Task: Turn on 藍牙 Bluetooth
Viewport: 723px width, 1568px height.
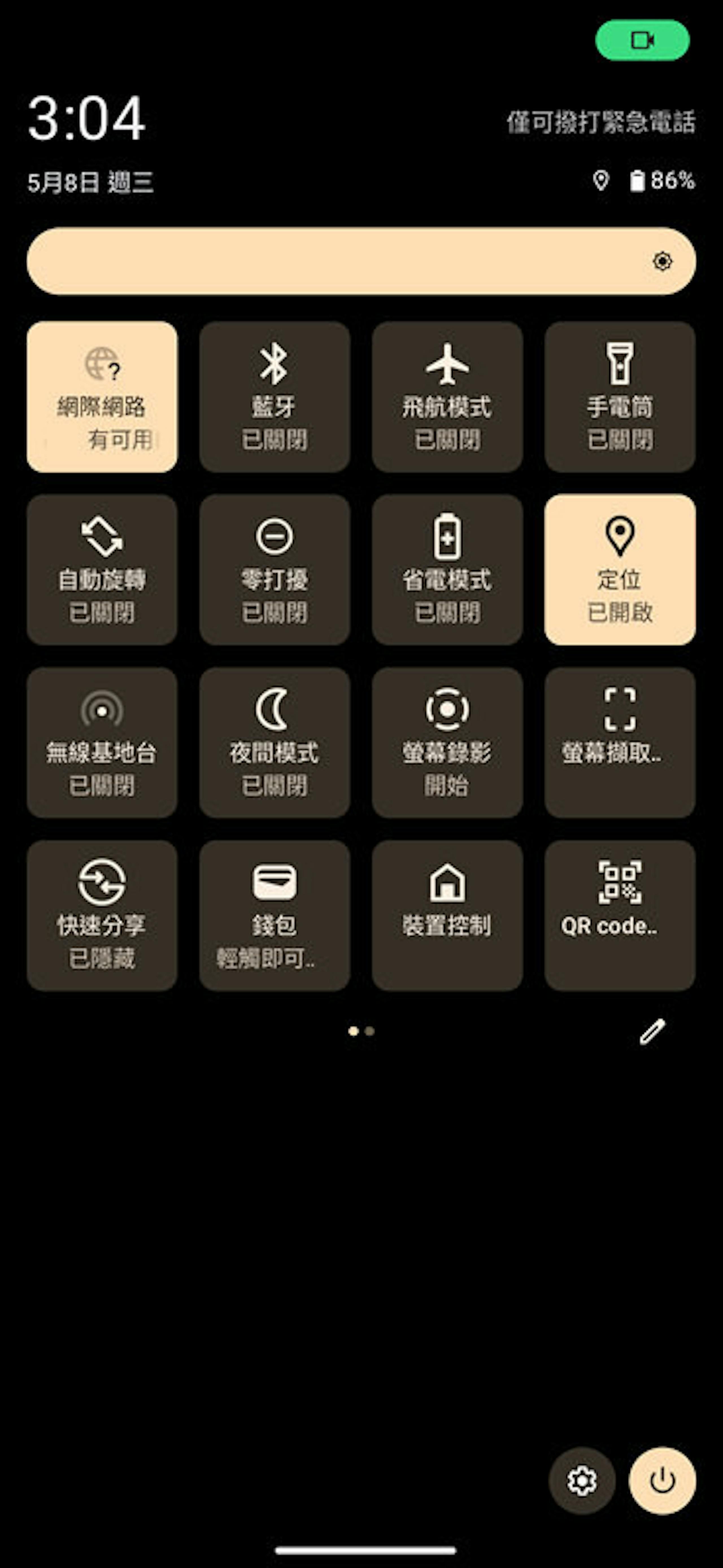Action: click(x=275, y=396)
